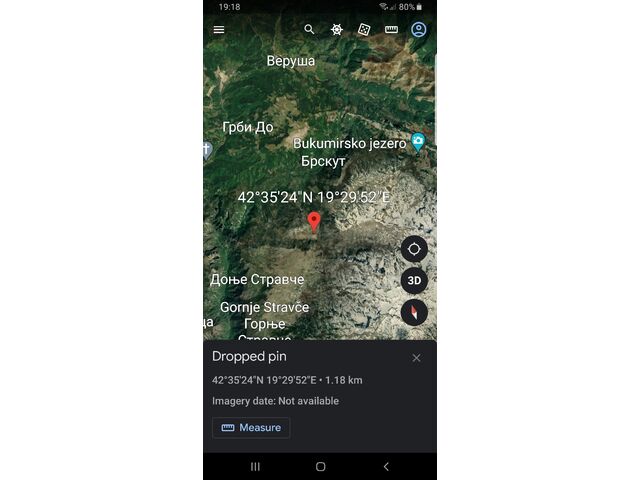
Task: Center map on my location
Action: tap(414, 249)
